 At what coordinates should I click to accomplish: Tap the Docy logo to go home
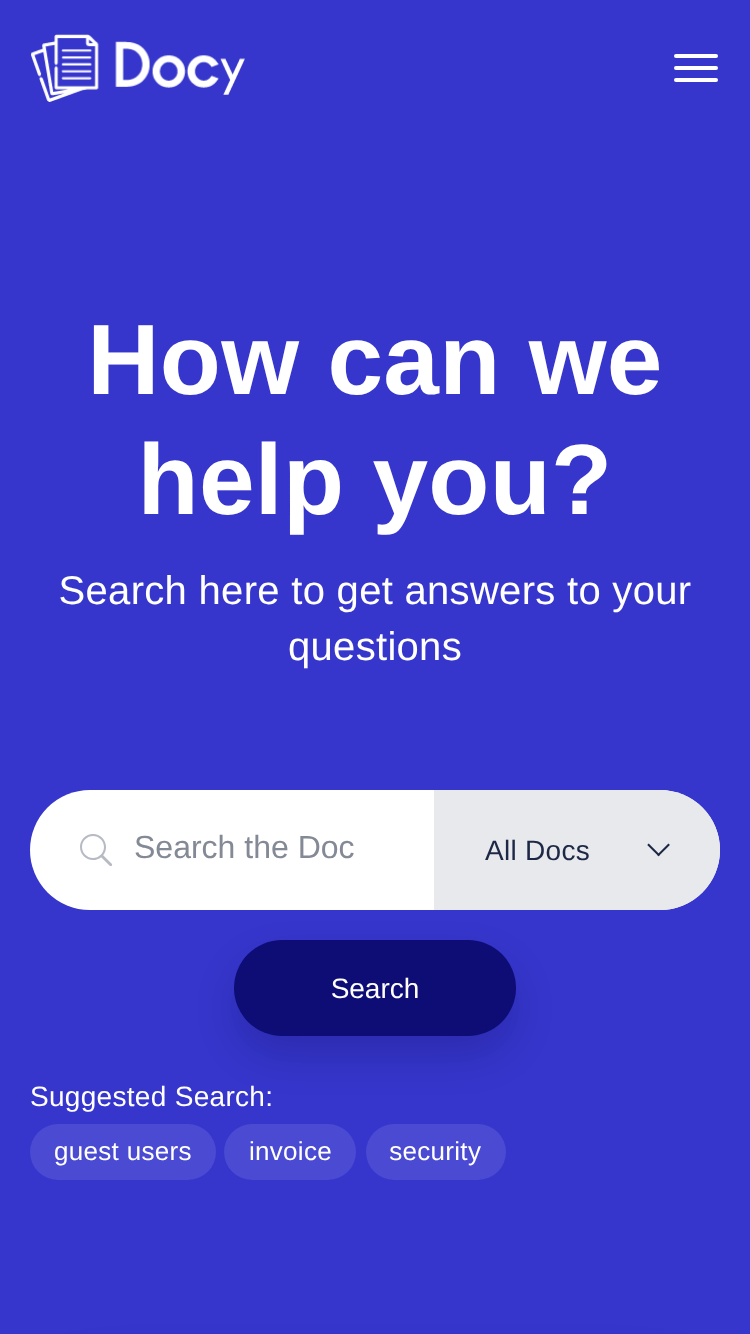point(138,68)
